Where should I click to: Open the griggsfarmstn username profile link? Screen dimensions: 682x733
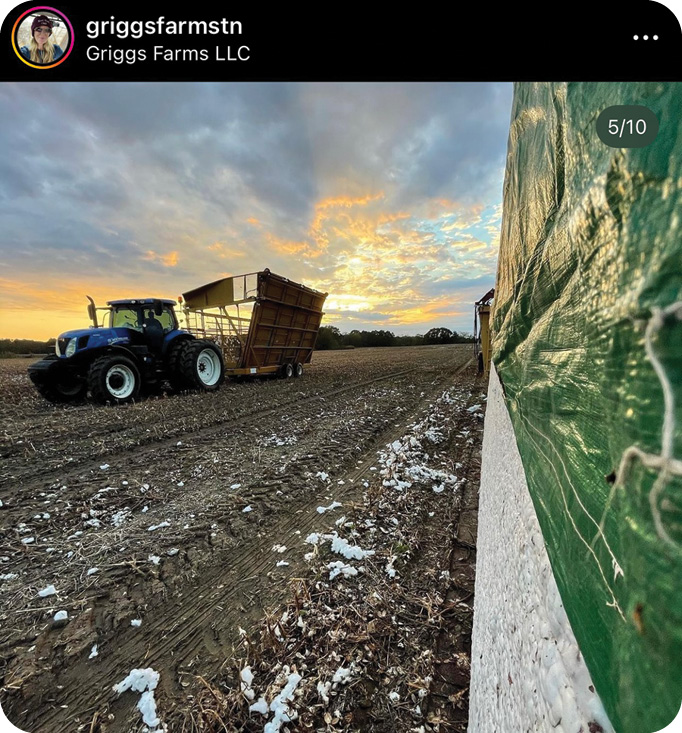pos(164,26)
